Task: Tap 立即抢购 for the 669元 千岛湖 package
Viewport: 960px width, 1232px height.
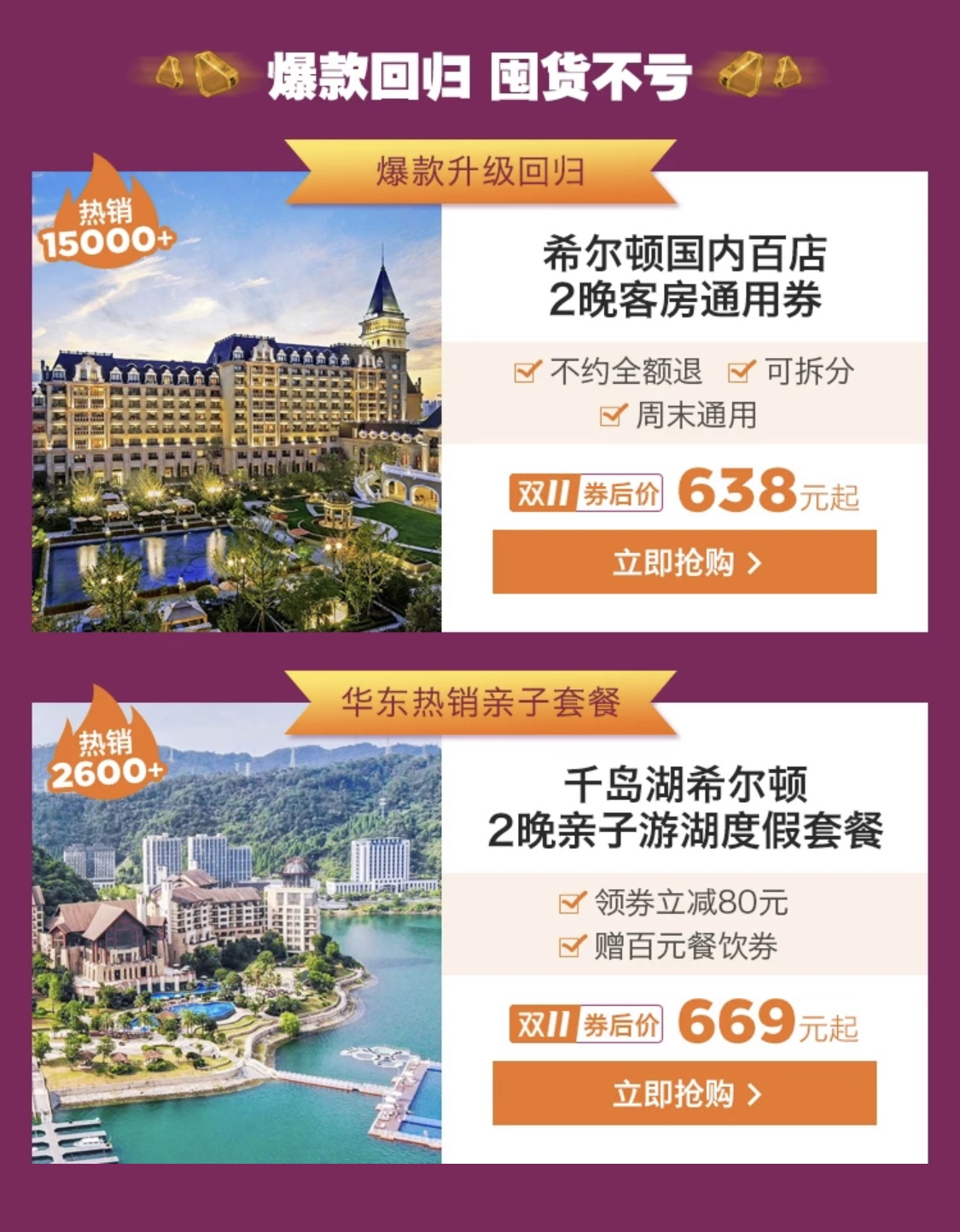Action: (684, 1093)
